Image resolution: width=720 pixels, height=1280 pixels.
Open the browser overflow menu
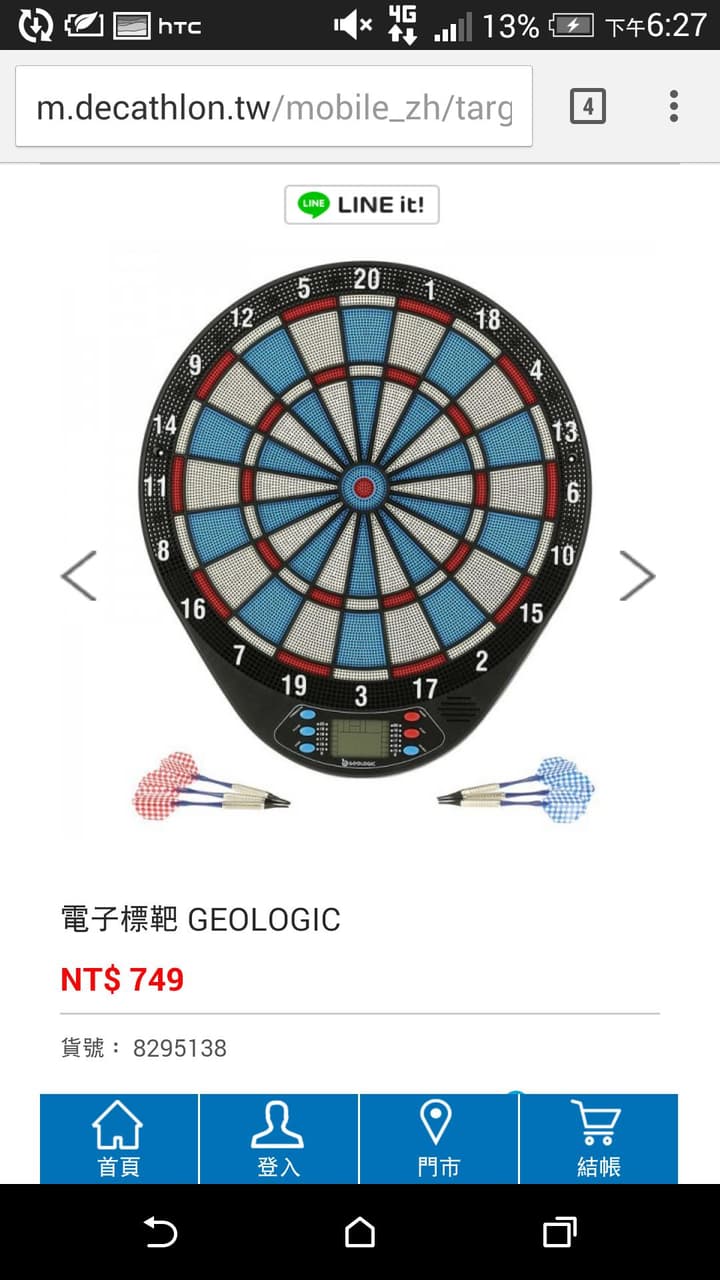tap(674, 106)
